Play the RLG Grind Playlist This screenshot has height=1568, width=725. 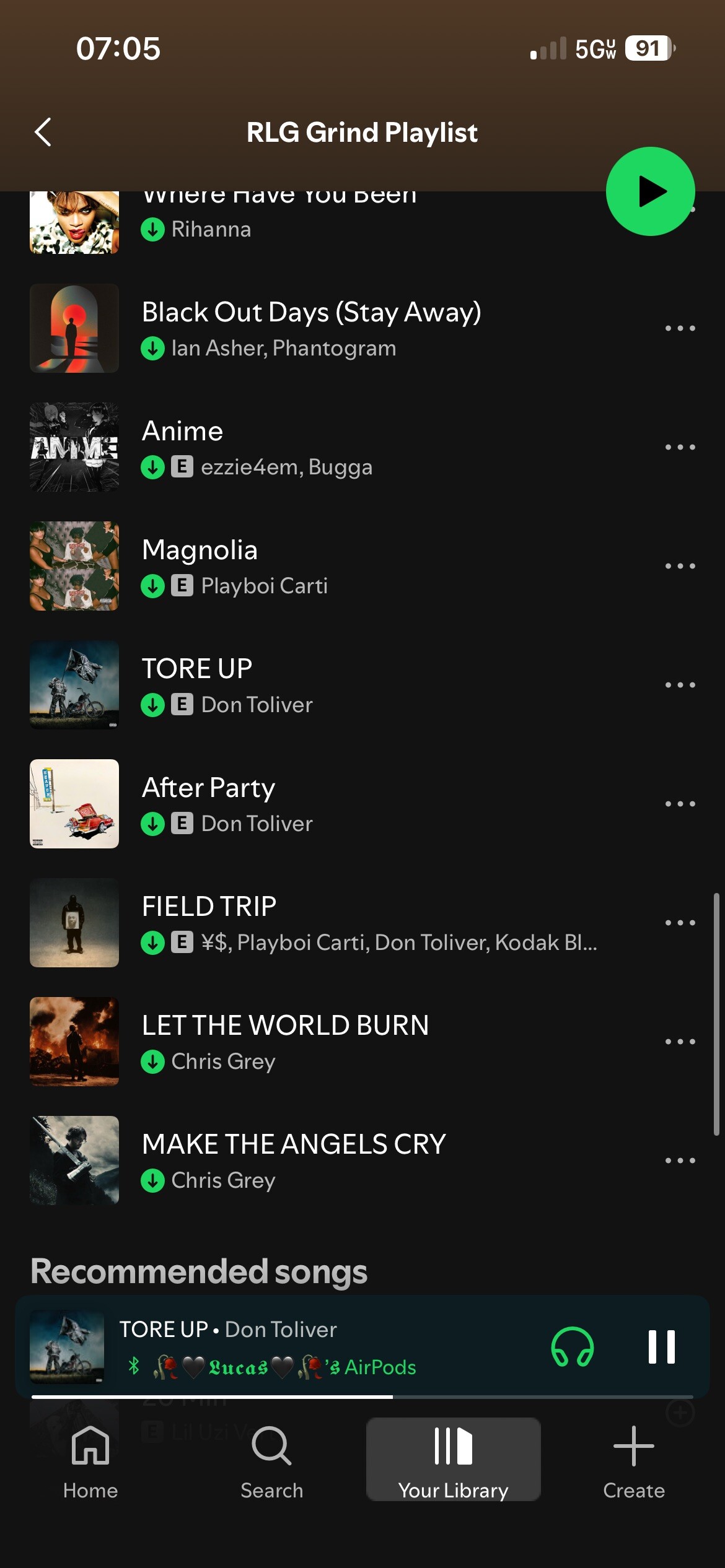[x=649, y=191]
